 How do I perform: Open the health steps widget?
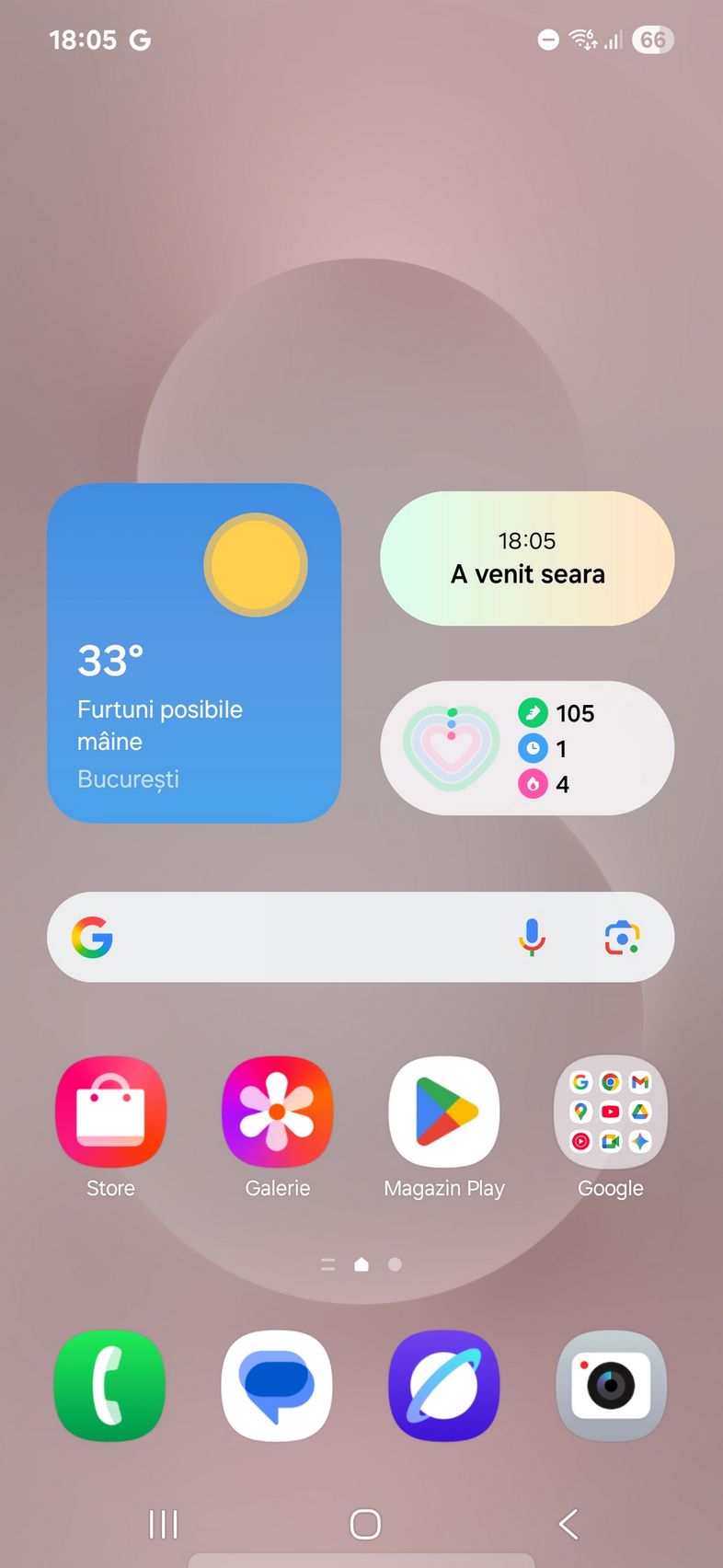tap(527, 748)
